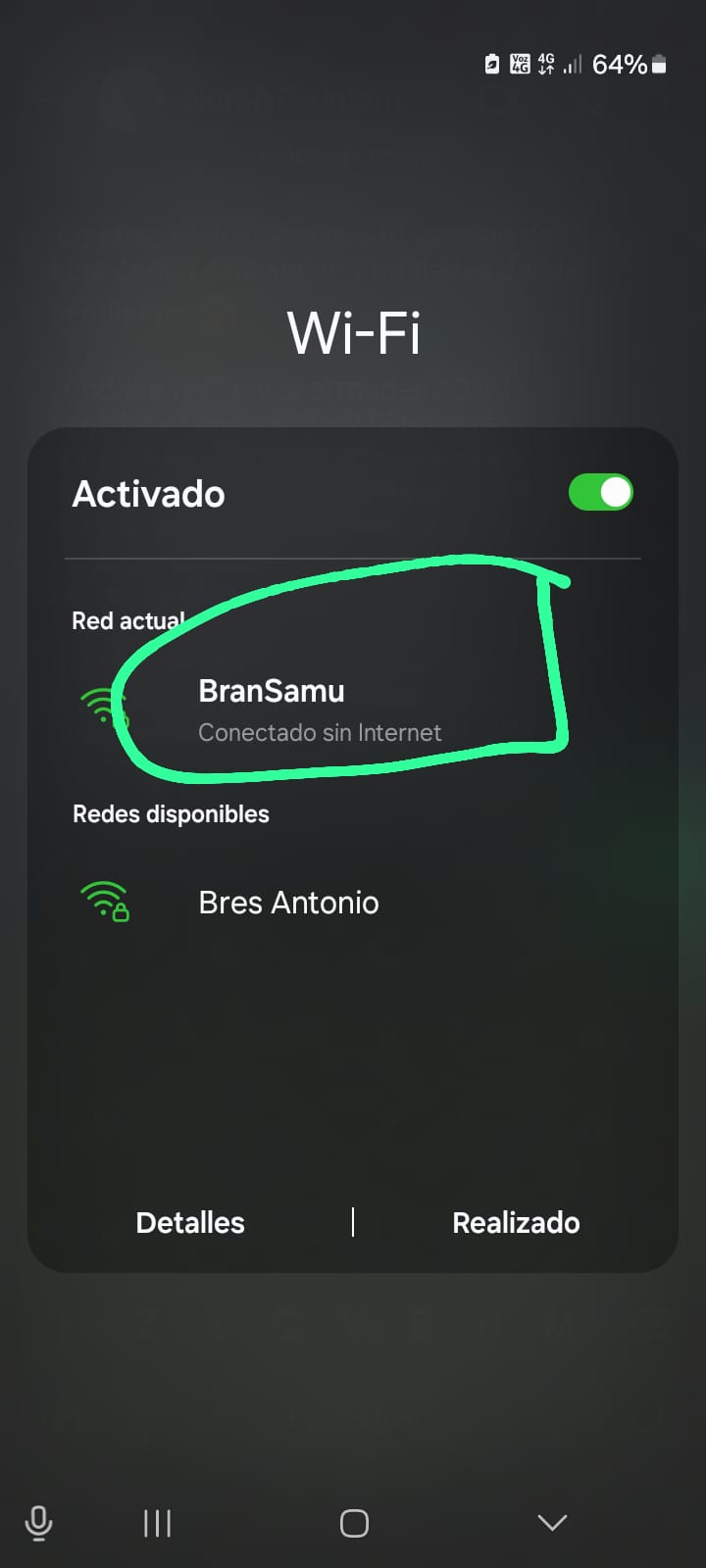Image resolution: width=706 pixels, height=1568 pixels.
Task: Open the recent apps view
Action: 157,1523
